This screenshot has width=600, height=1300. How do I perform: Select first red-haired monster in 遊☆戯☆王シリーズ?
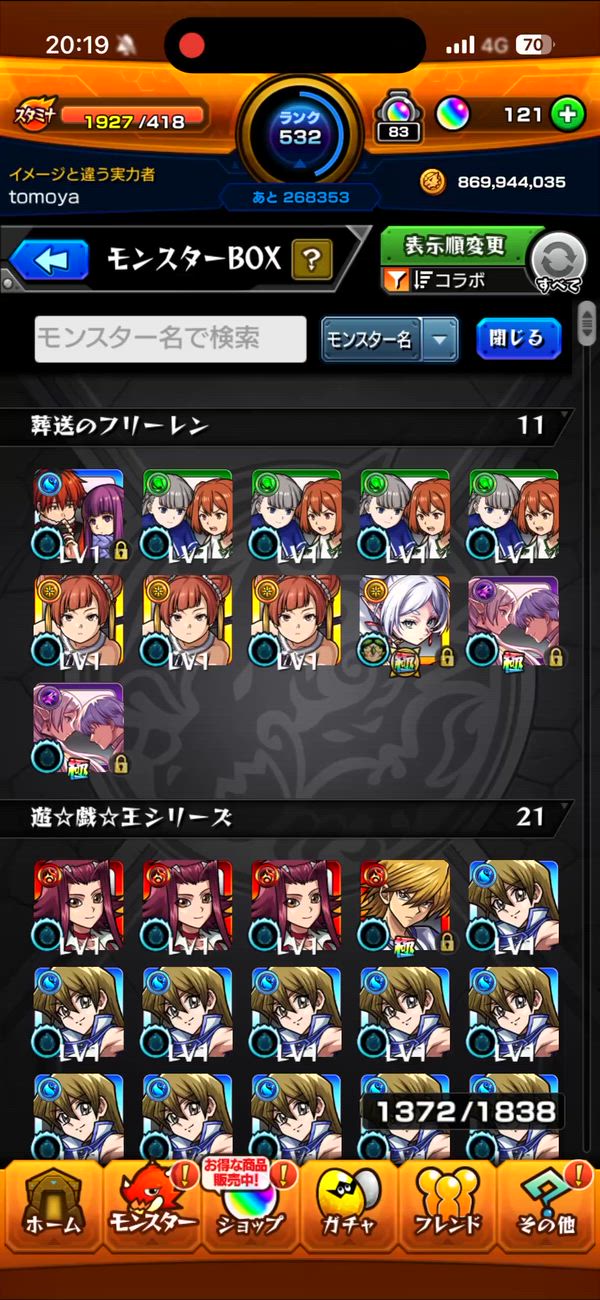click(79, 904)
